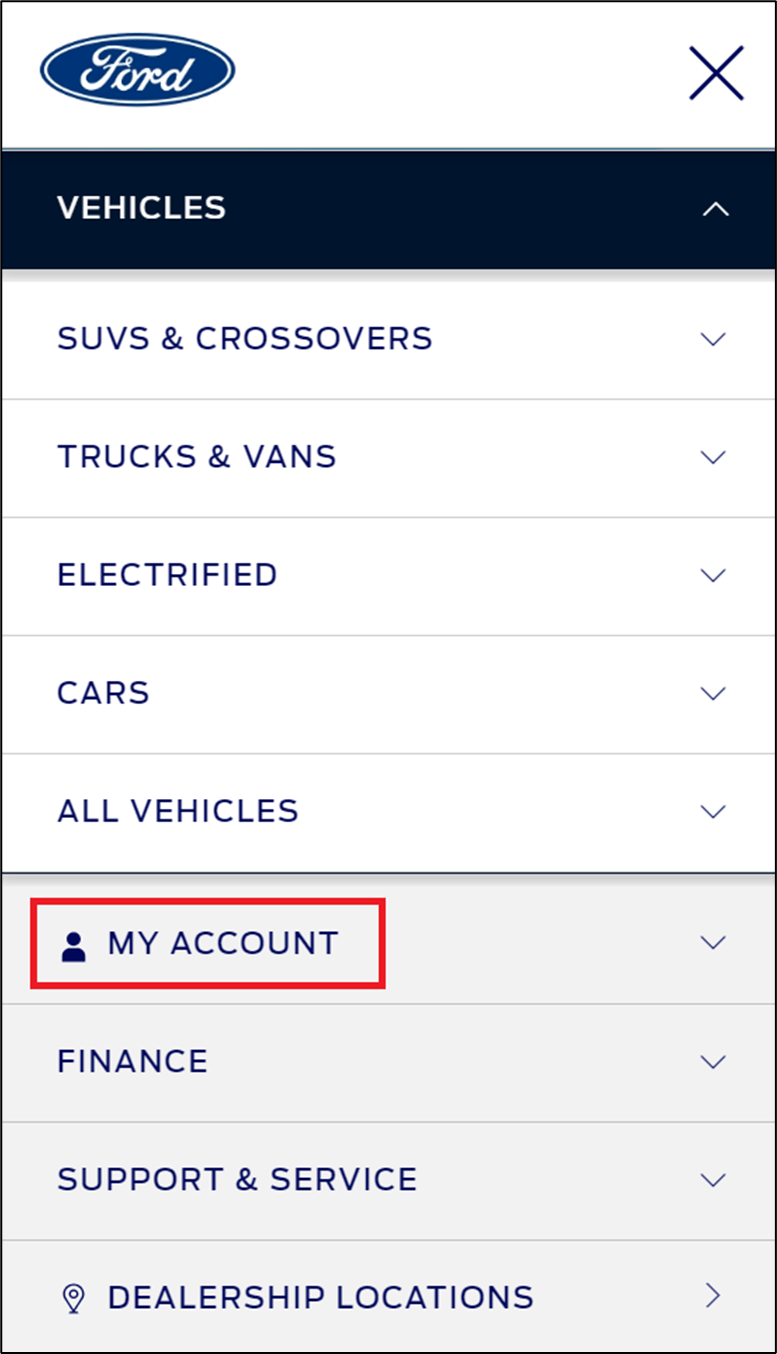
Task: Select the chevron next to FINANCE
Action: coord(713,1061)
